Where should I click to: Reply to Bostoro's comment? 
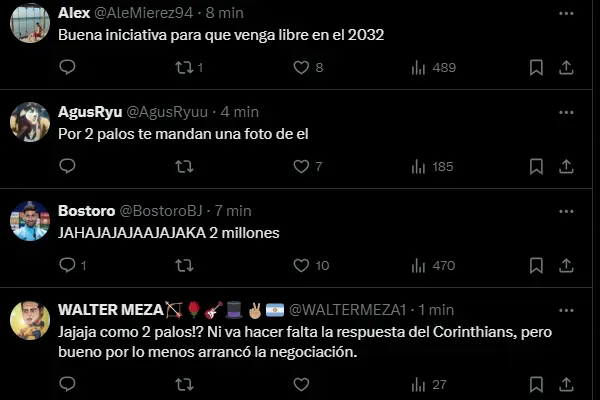67,265
